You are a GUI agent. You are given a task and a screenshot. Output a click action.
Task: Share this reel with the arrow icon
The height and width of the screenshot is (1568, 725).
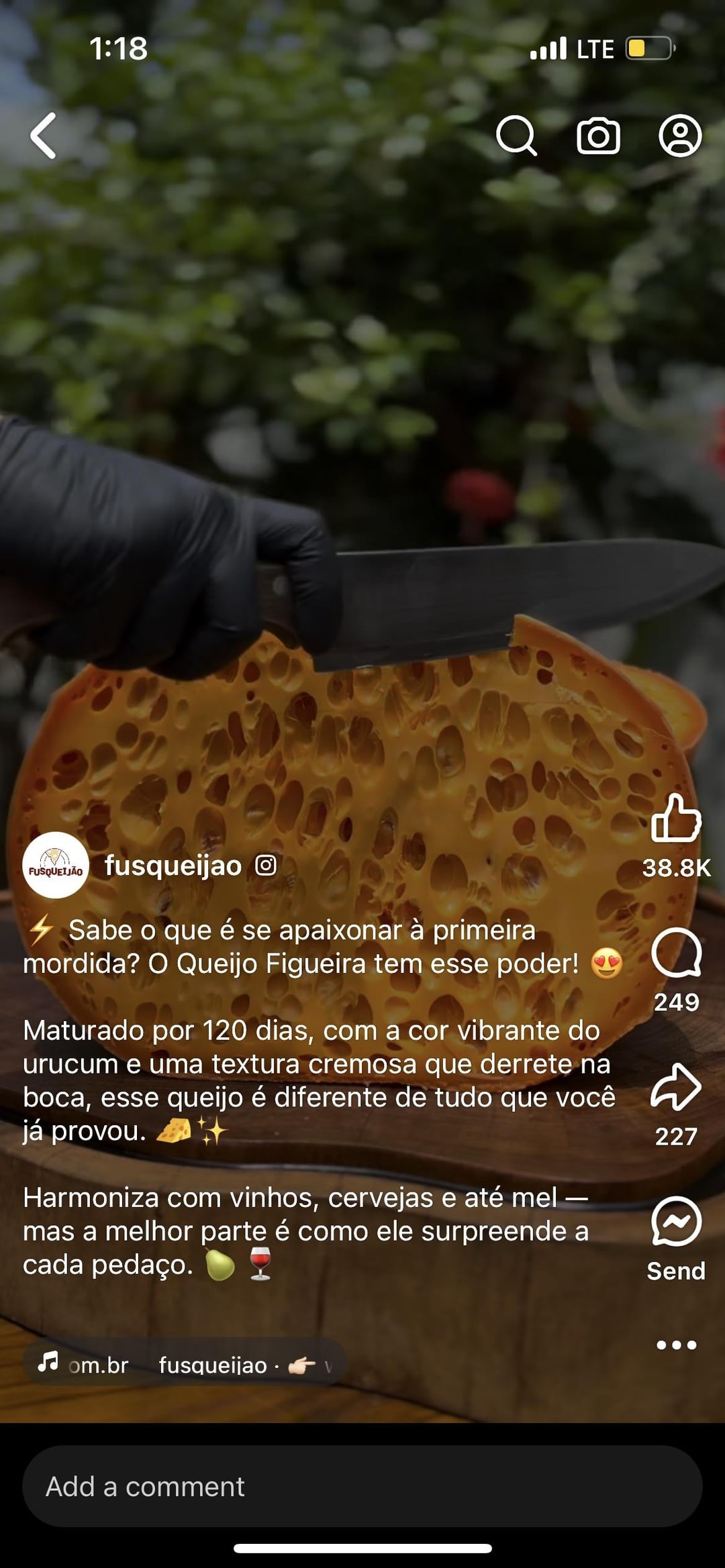point(676,1088)
